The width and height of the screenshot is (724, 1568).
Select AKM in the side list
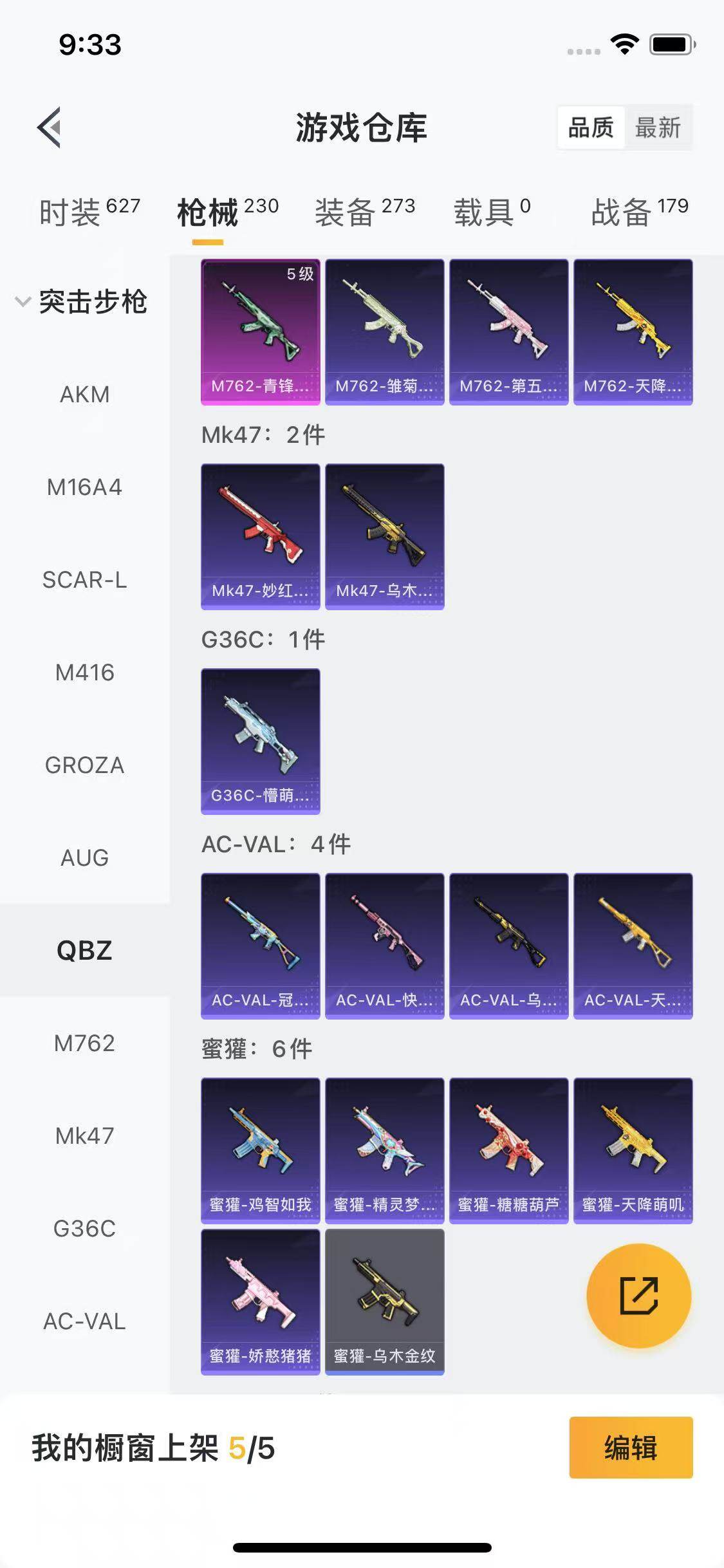coord(84,394)
